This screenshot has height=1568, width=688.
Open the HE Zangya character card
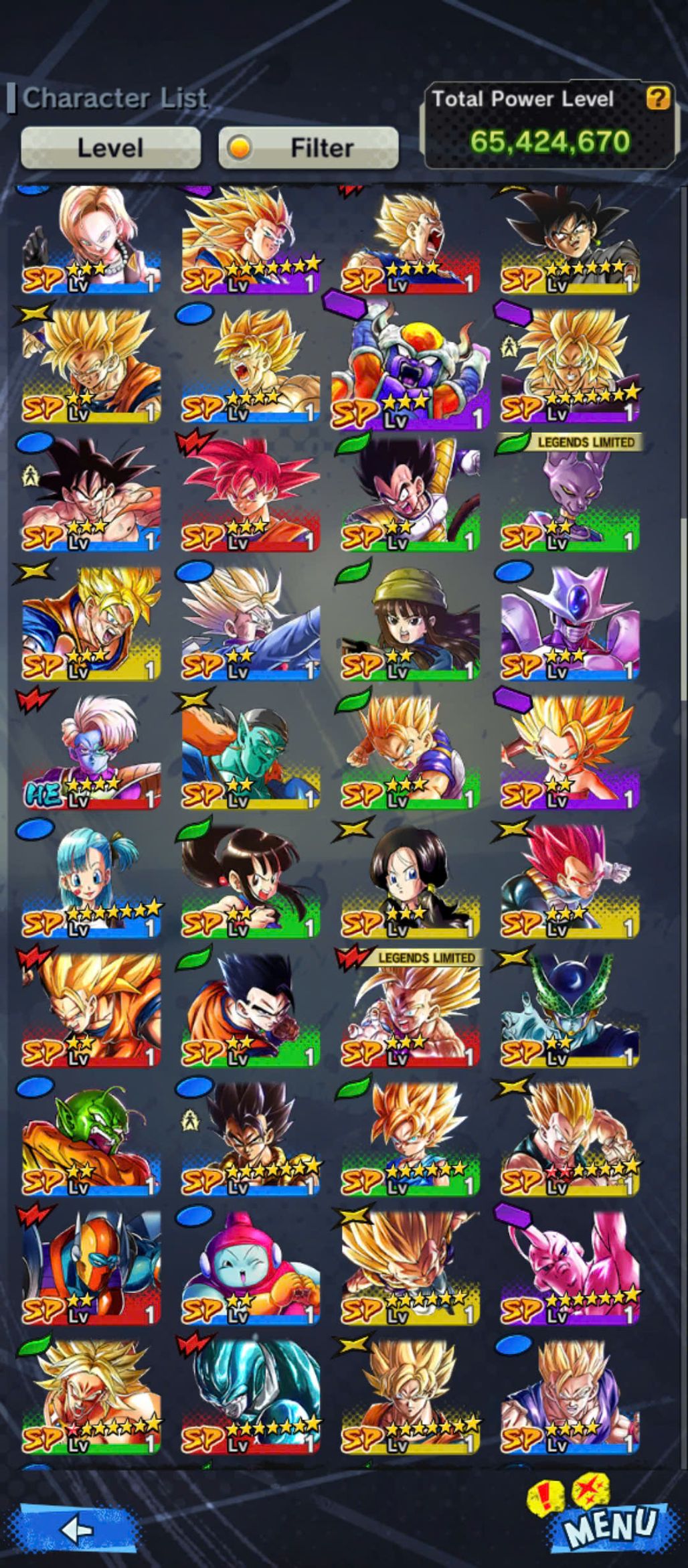pyautogui.click(x=92, y=751)
